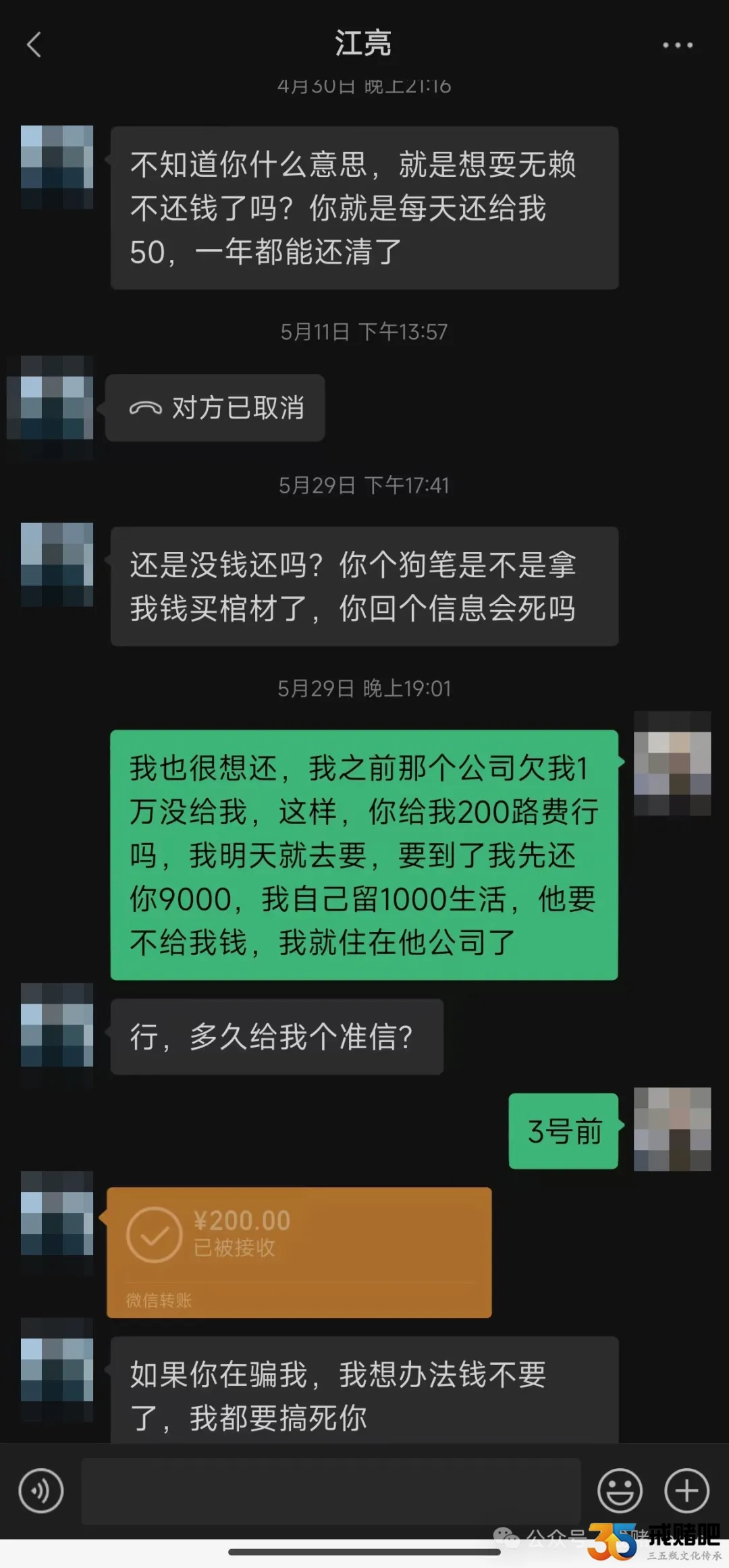
Task: Go back from the 江亮 chat
Action: (x=34, y=45)
